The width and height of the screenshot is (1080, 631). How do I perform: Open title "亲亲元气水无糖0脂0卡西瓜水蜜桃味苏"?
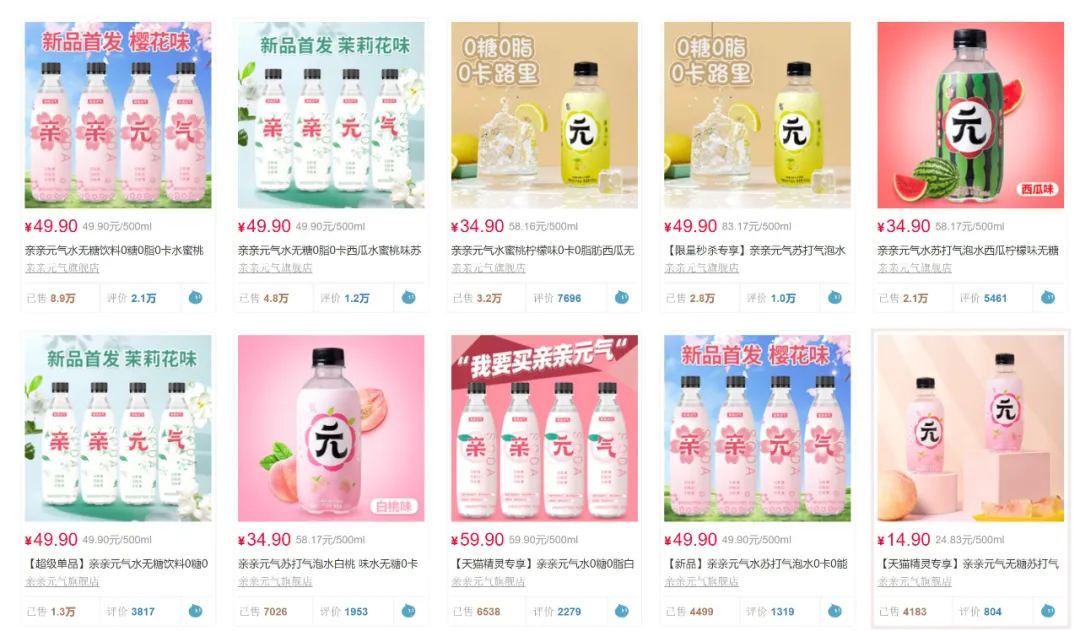point(329,251)
